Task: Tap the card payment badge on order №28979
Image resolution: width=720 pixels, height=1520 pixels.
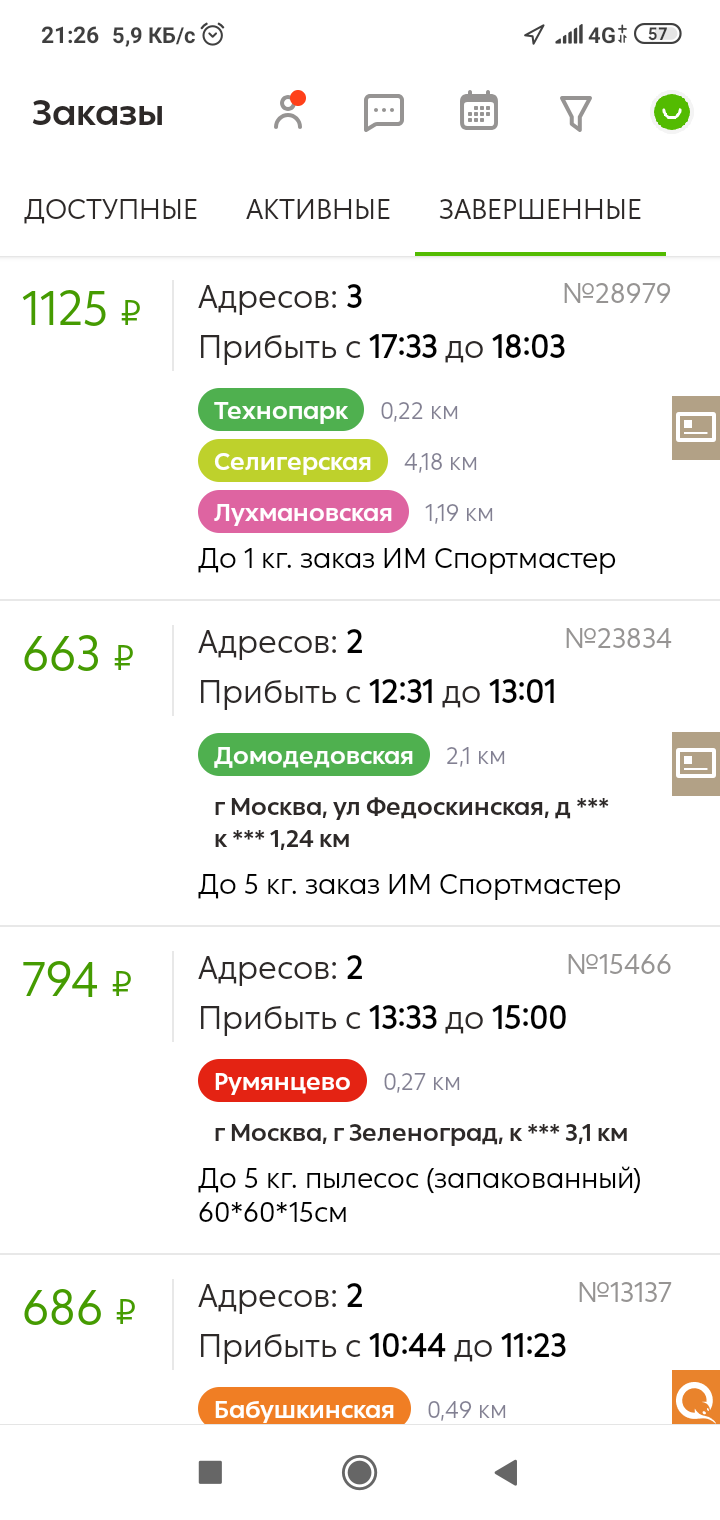Action: [697, 427]
